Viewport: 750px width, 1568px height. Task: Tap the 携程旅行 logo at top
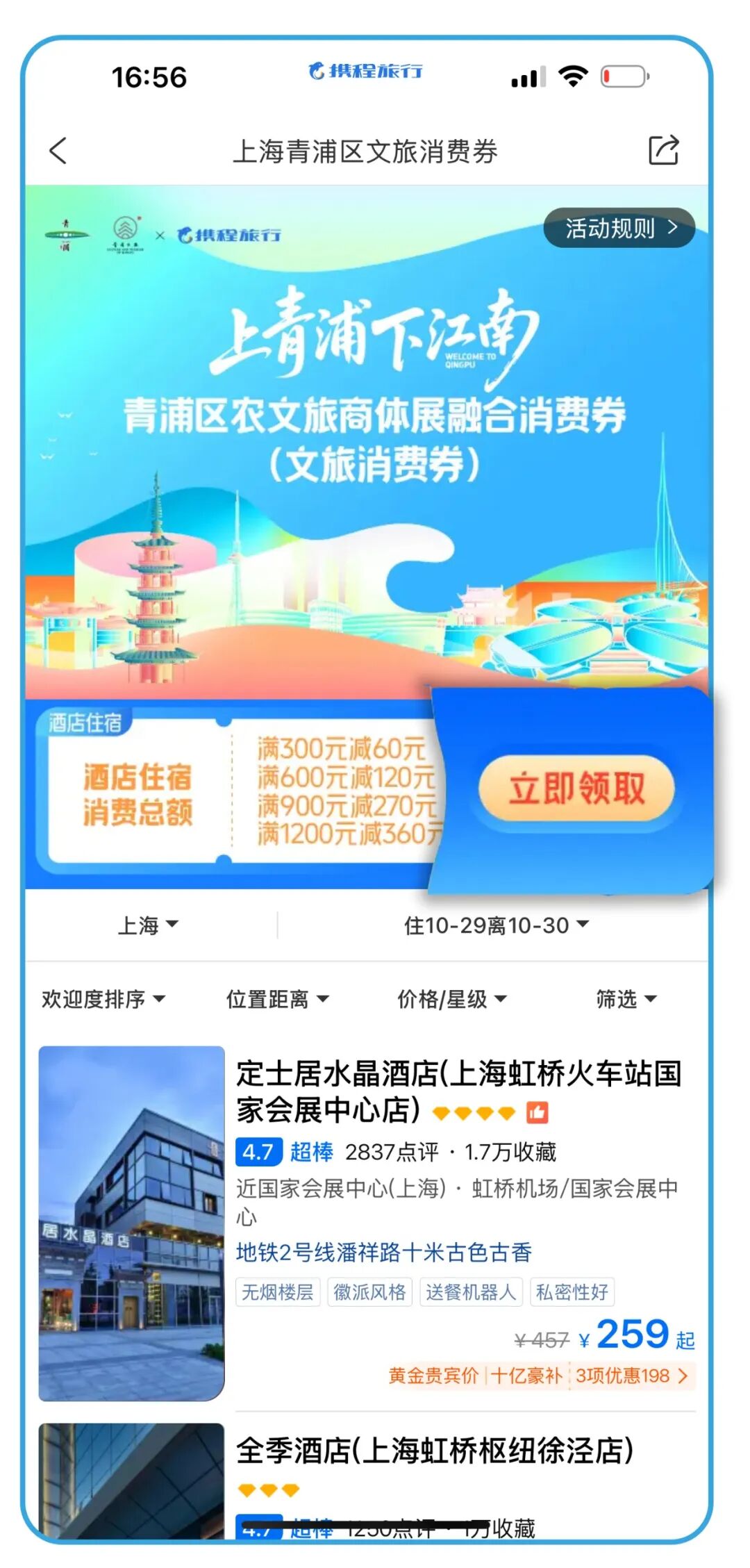pyautogui.click(x=366, y=72)
